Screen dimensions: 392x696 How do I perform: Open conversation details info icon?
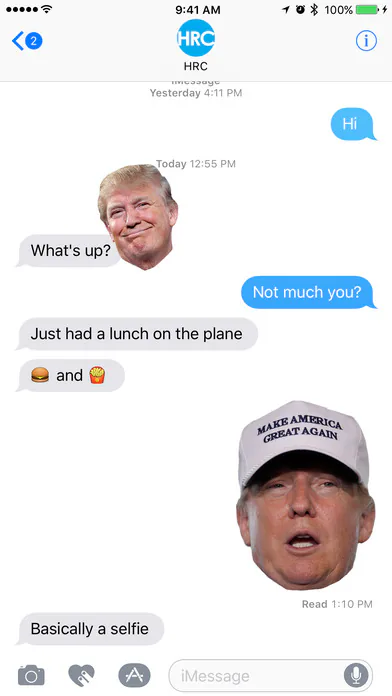tap(366, 41)
